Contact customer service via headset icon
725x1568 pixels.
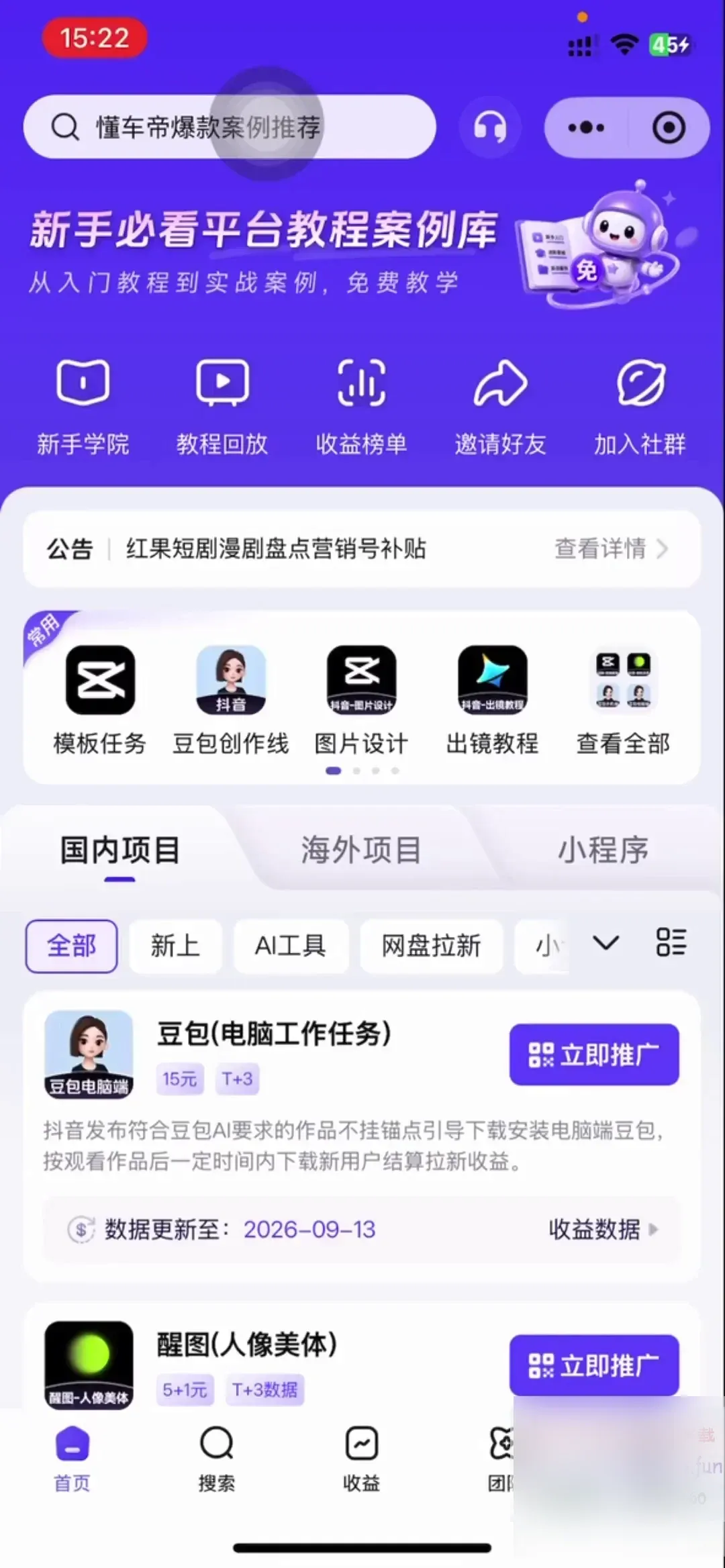(x=490, y=127)
